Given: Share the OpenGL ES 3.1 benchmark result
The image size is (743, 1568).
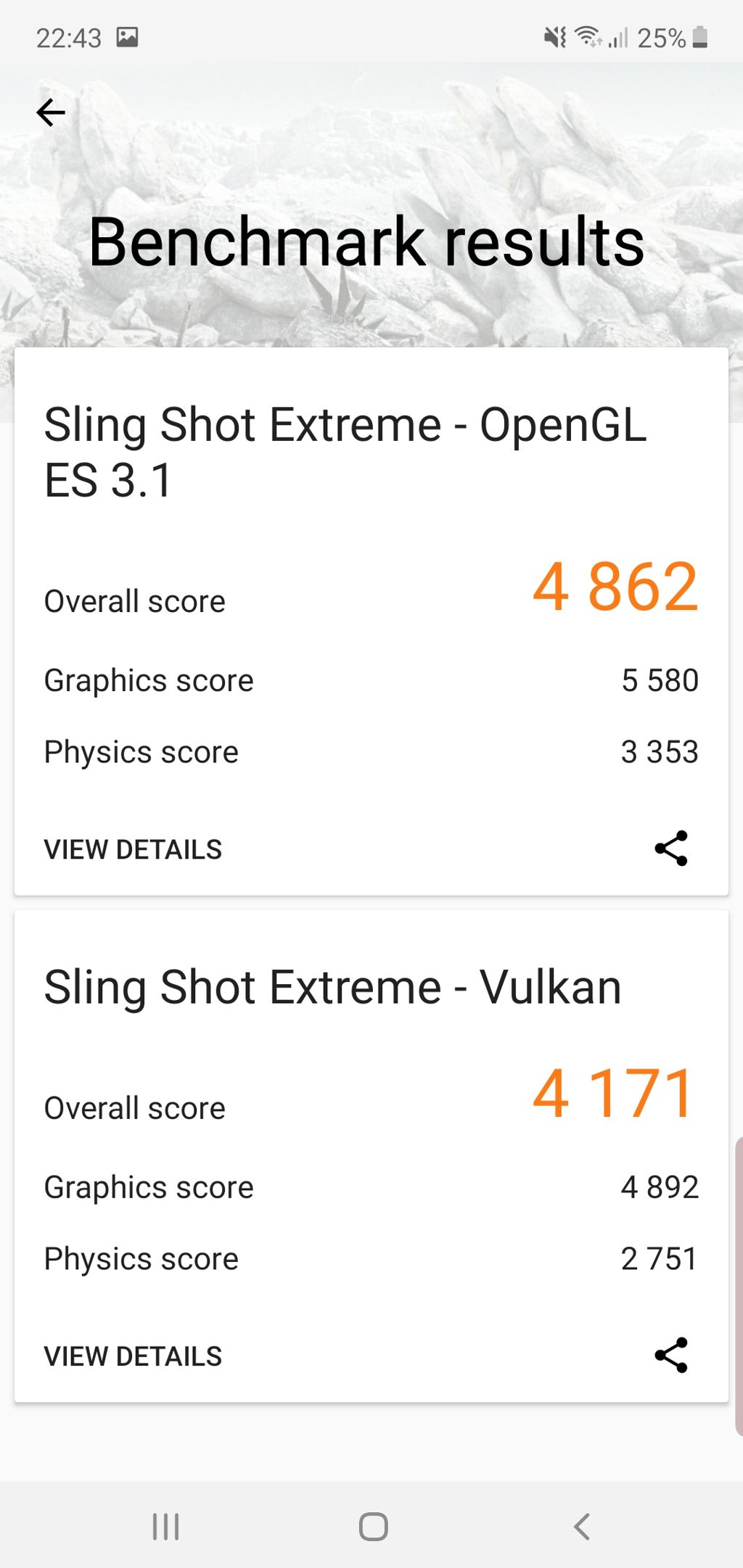Looking at the screenshot, I should tap(670, 849).
